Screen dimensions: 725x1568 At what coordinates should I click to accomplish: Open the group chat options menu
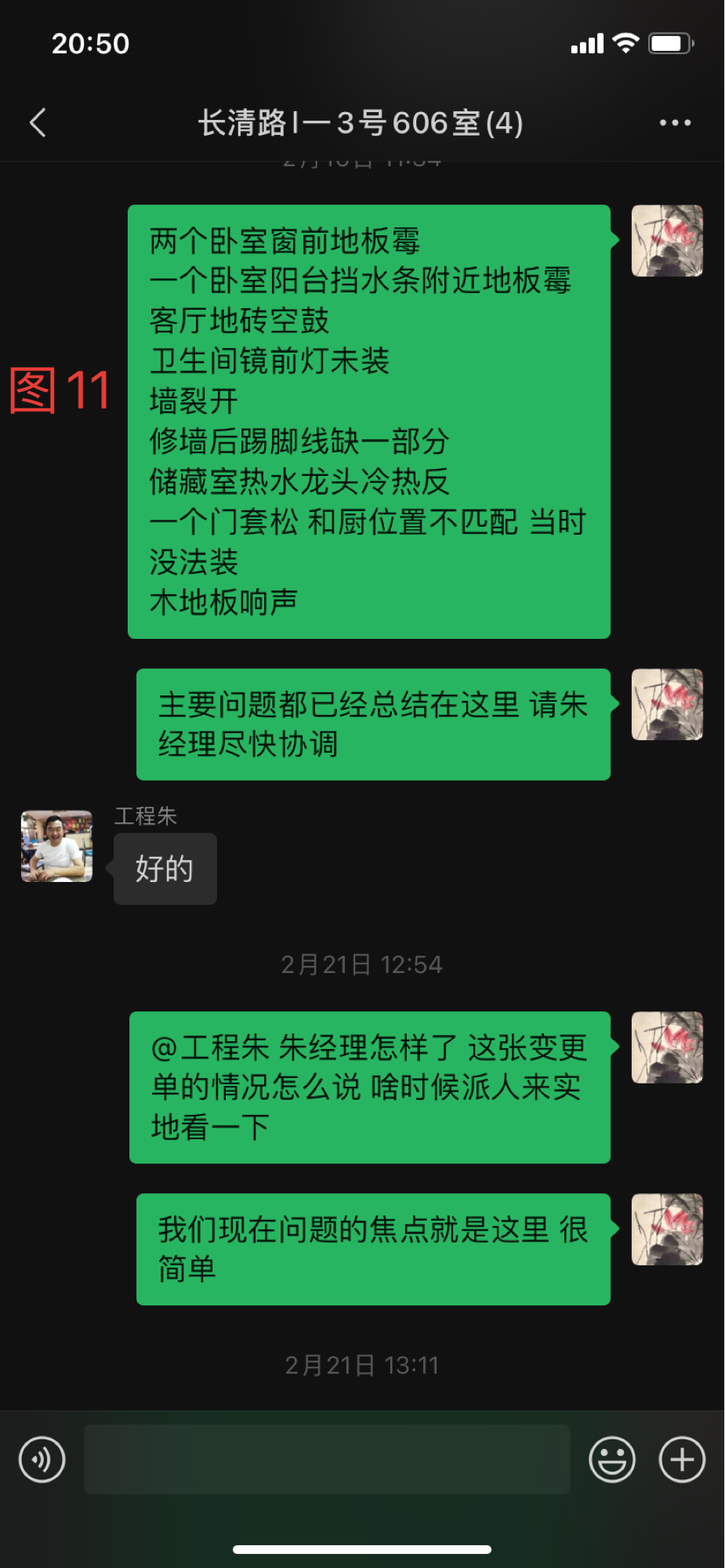[x=675, y=123]
